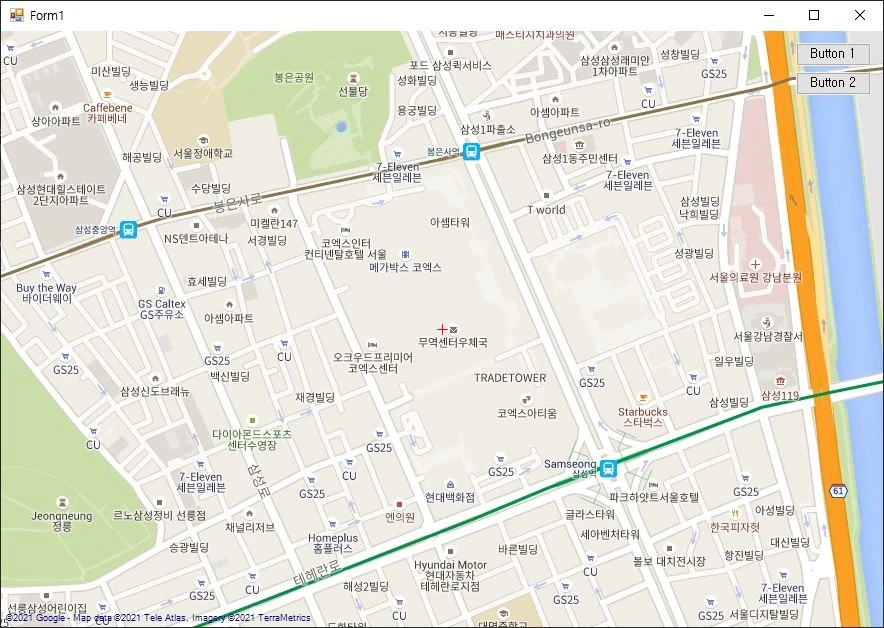Screen dimensions: 884x628
Task: Close the Form1 window
Action: [860, 15]
